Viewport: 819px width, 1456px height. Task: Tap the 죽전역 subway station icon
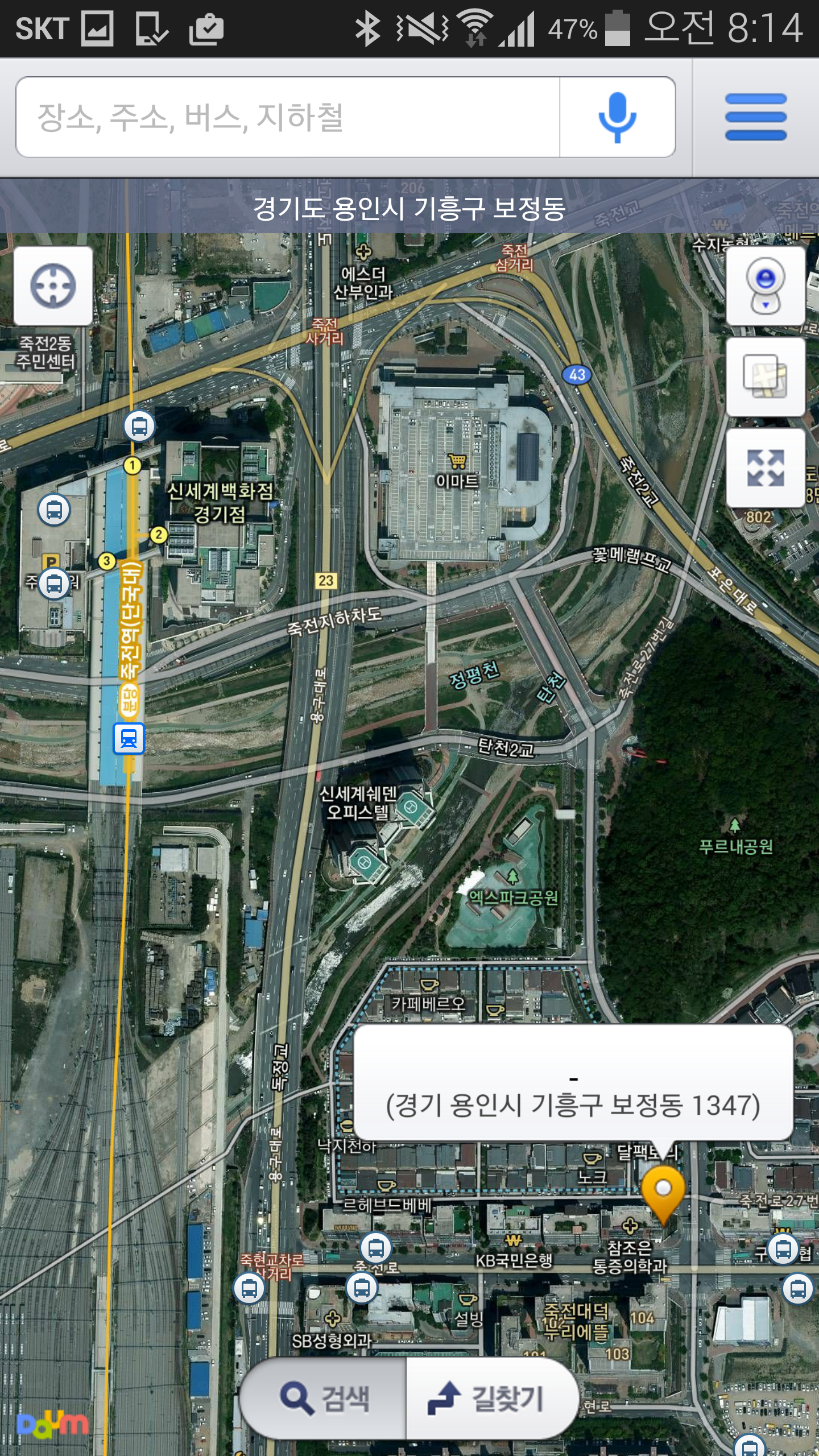[129, 738]
